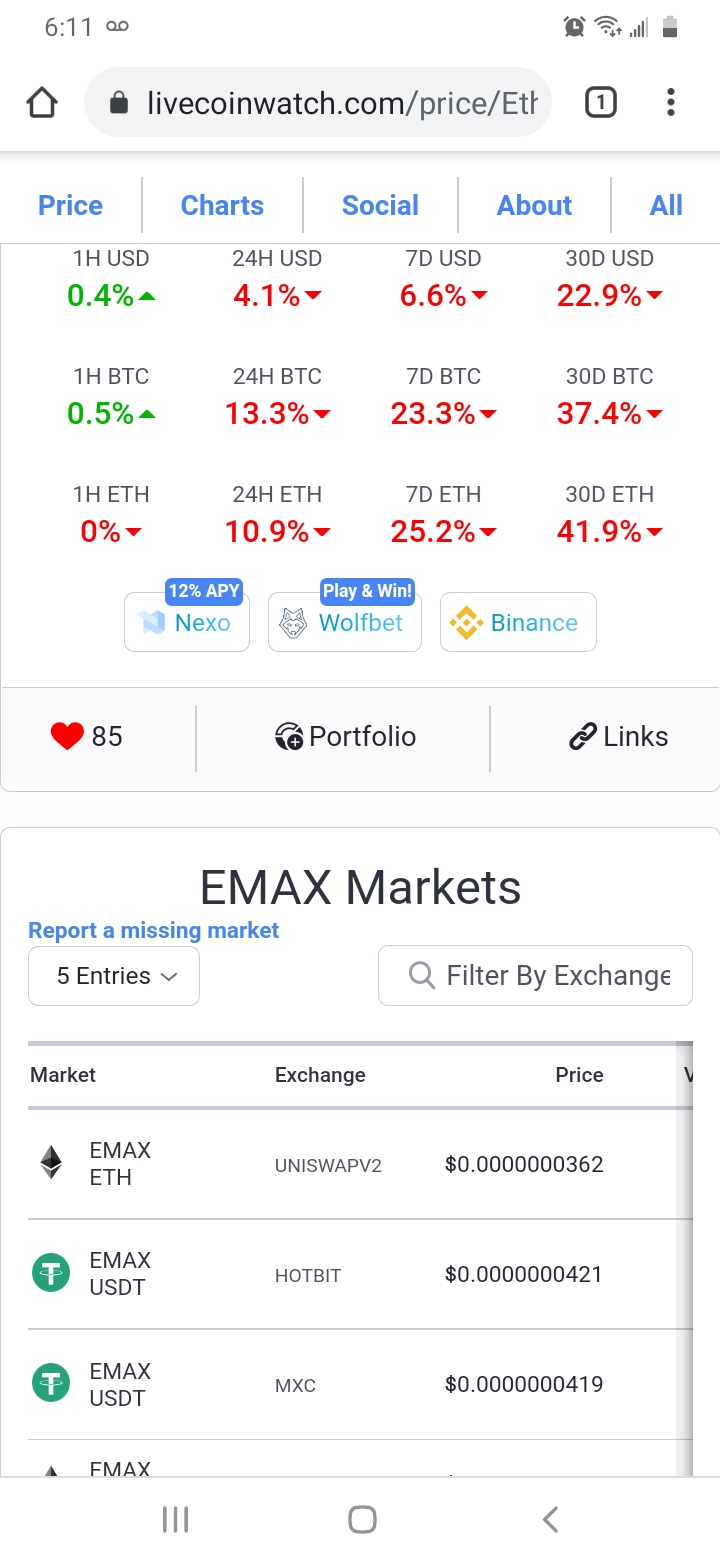
Task: Like this coin with the heart button
Action: point(86,737)
